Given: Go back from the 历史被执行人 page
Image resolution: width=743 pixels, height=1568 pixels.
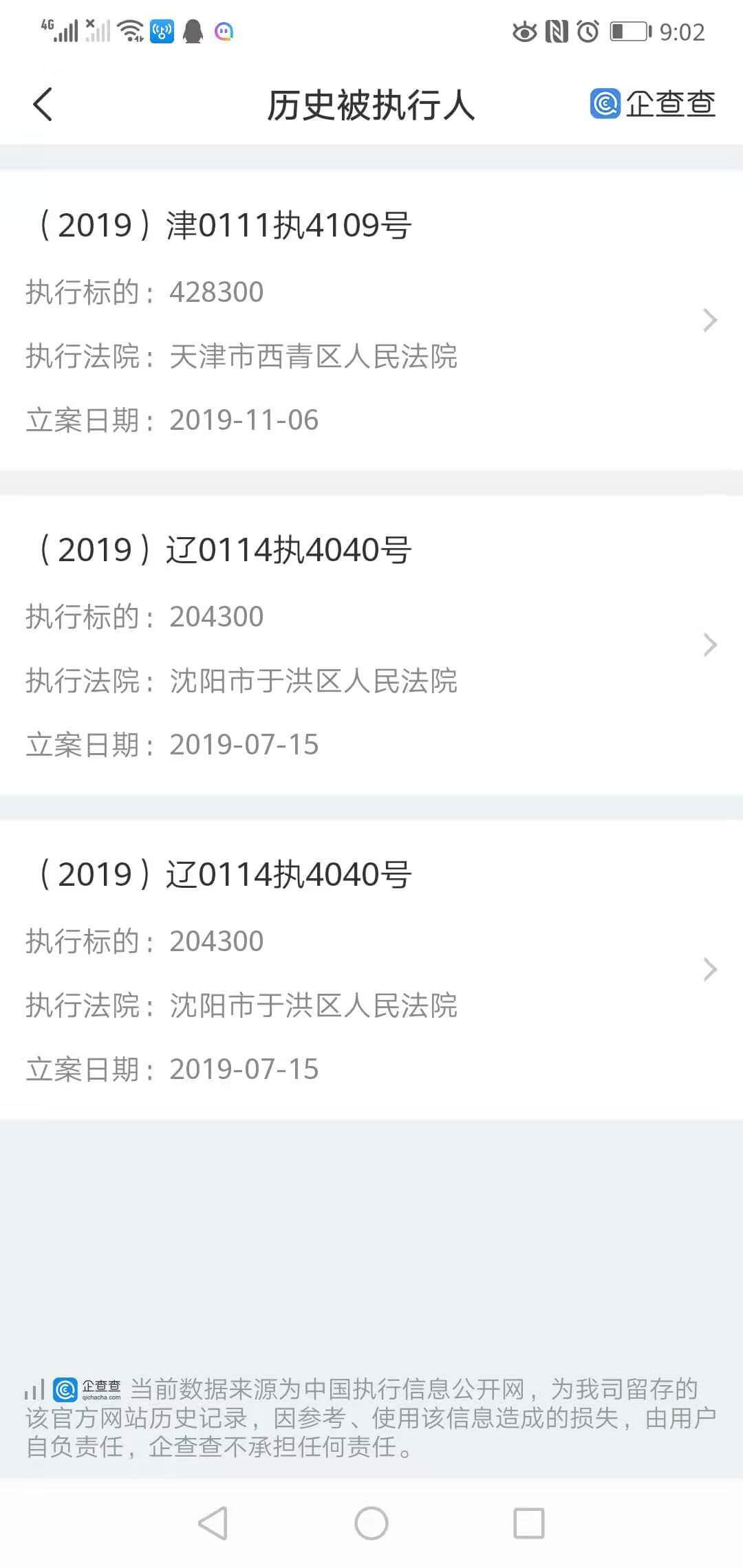Looking at the screenshot, I should pos(43,105).
